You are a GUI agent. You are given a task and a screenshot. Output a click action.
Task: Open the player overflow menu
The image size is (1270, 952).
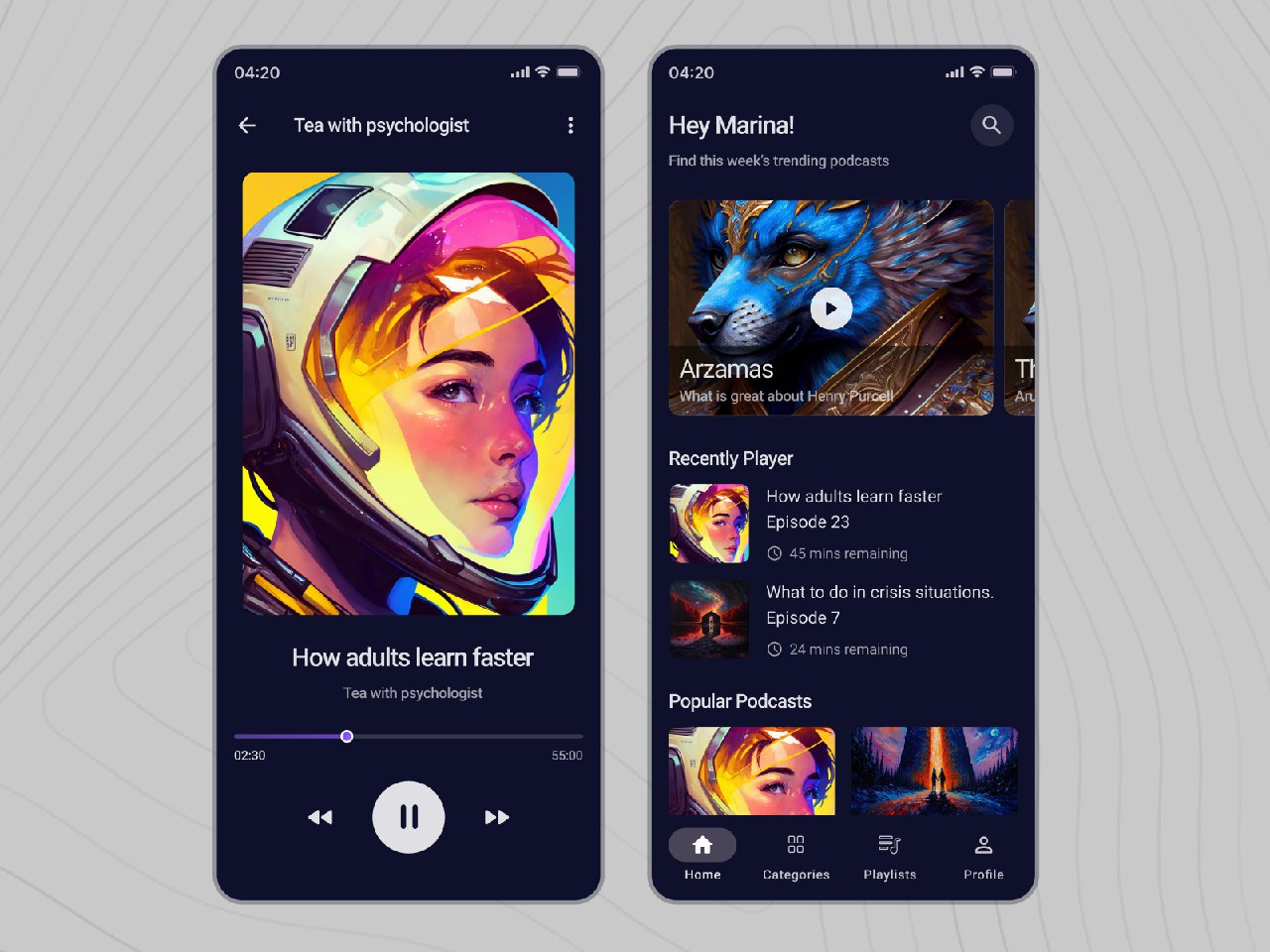click(571, 125)
